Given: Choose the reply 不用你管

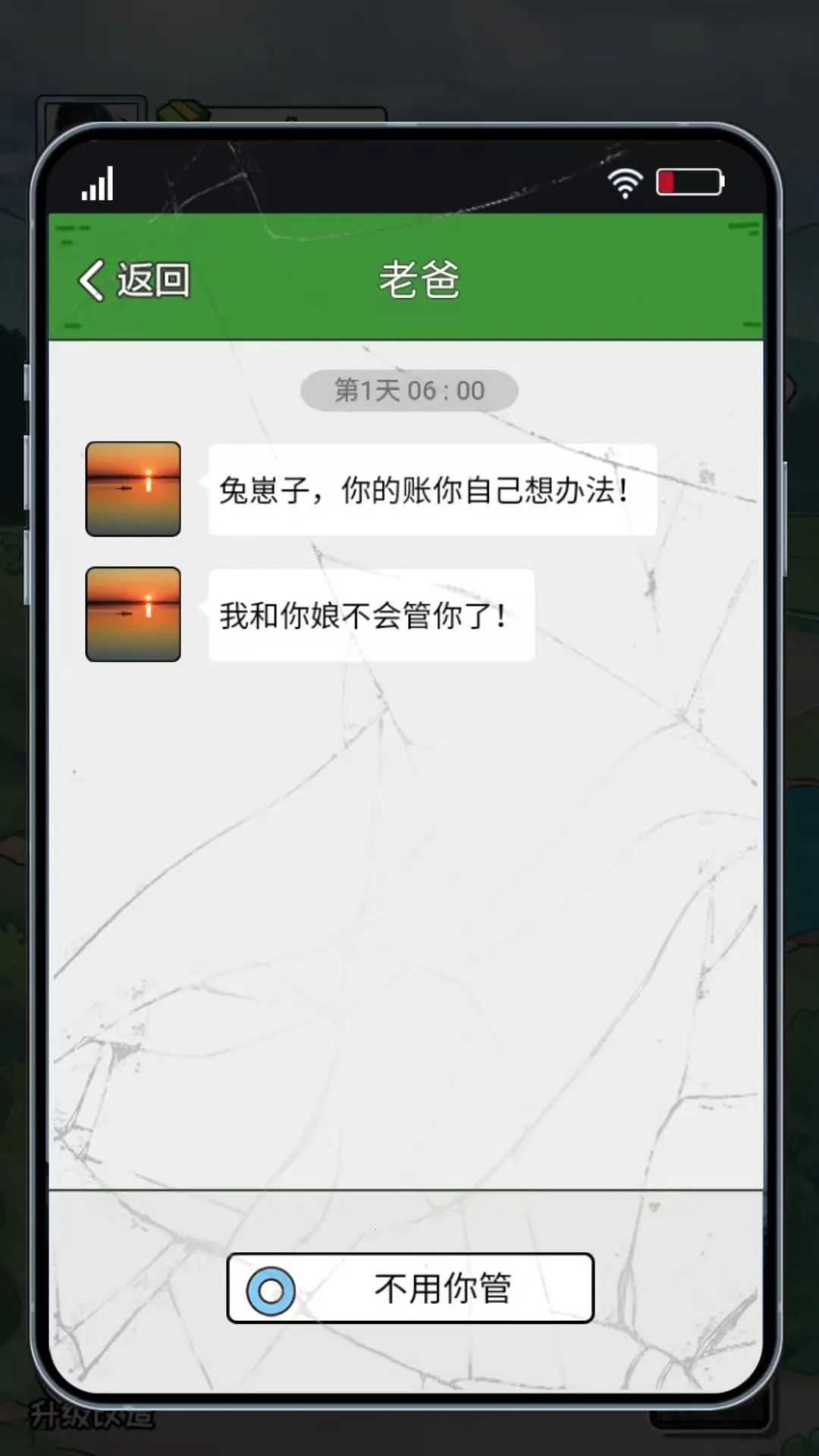Looking at the screenshot, I should (410, 1288).
